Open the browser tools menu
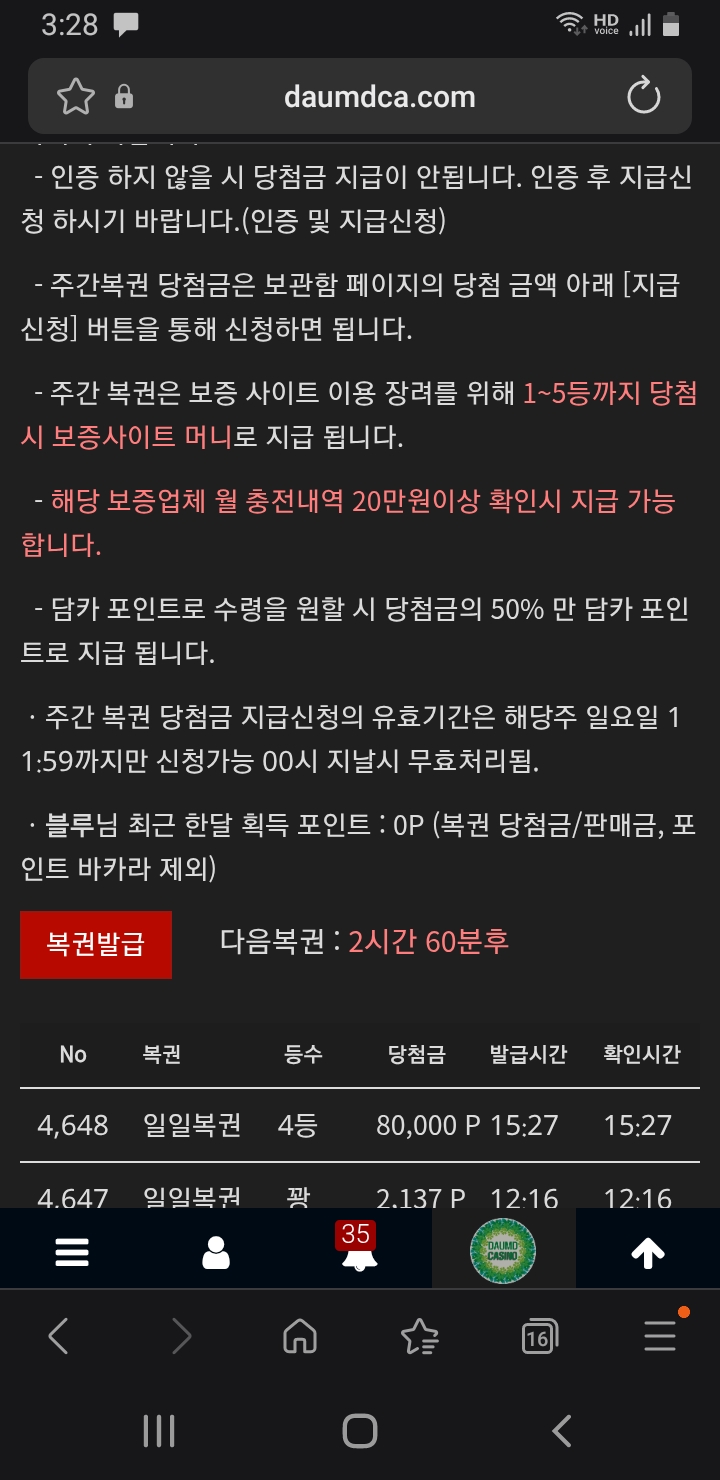Viewport: 720px width, 1480px height. pyautogui.click(x=660, y=1336)
